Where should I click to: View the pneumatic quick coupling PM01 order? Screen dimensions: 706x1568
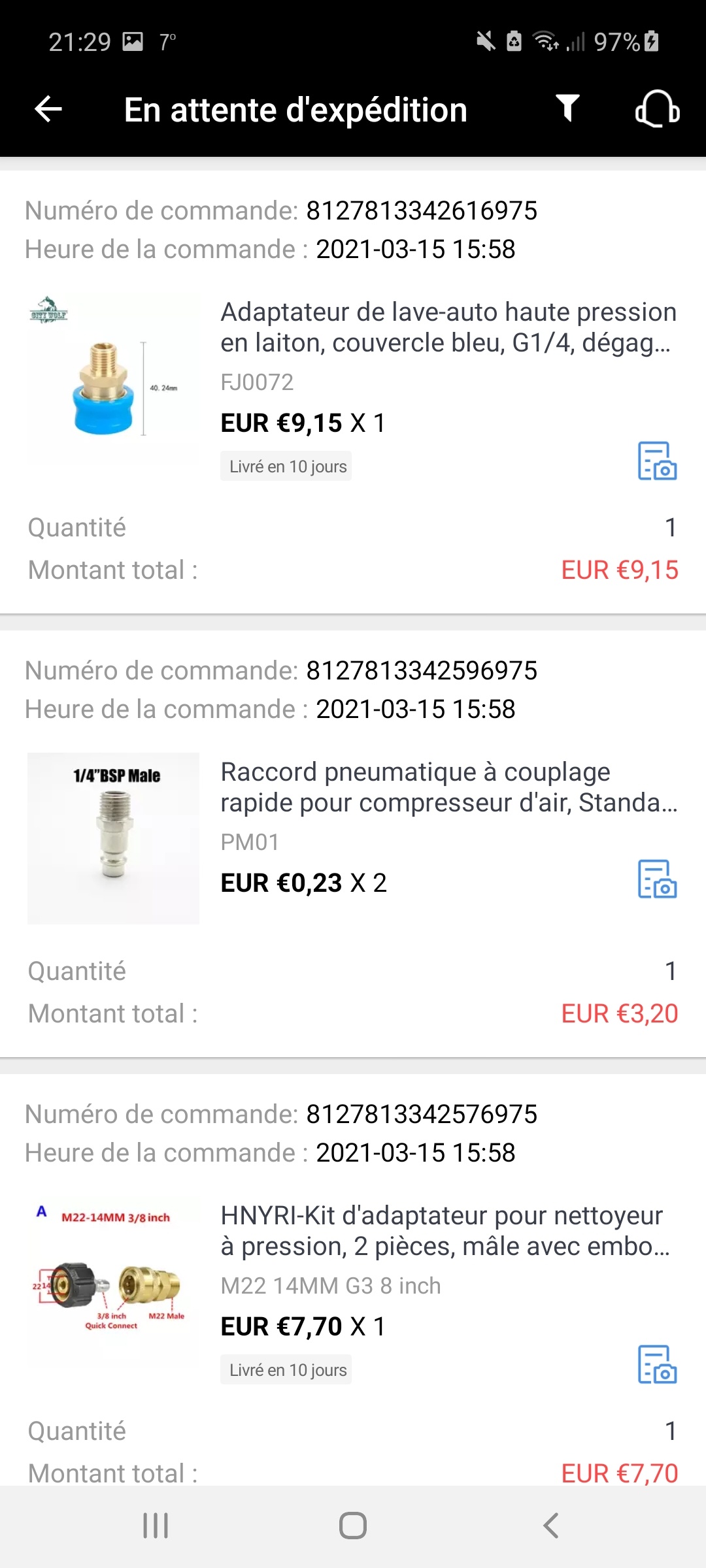pyautogui.click(x=448, y=787)
